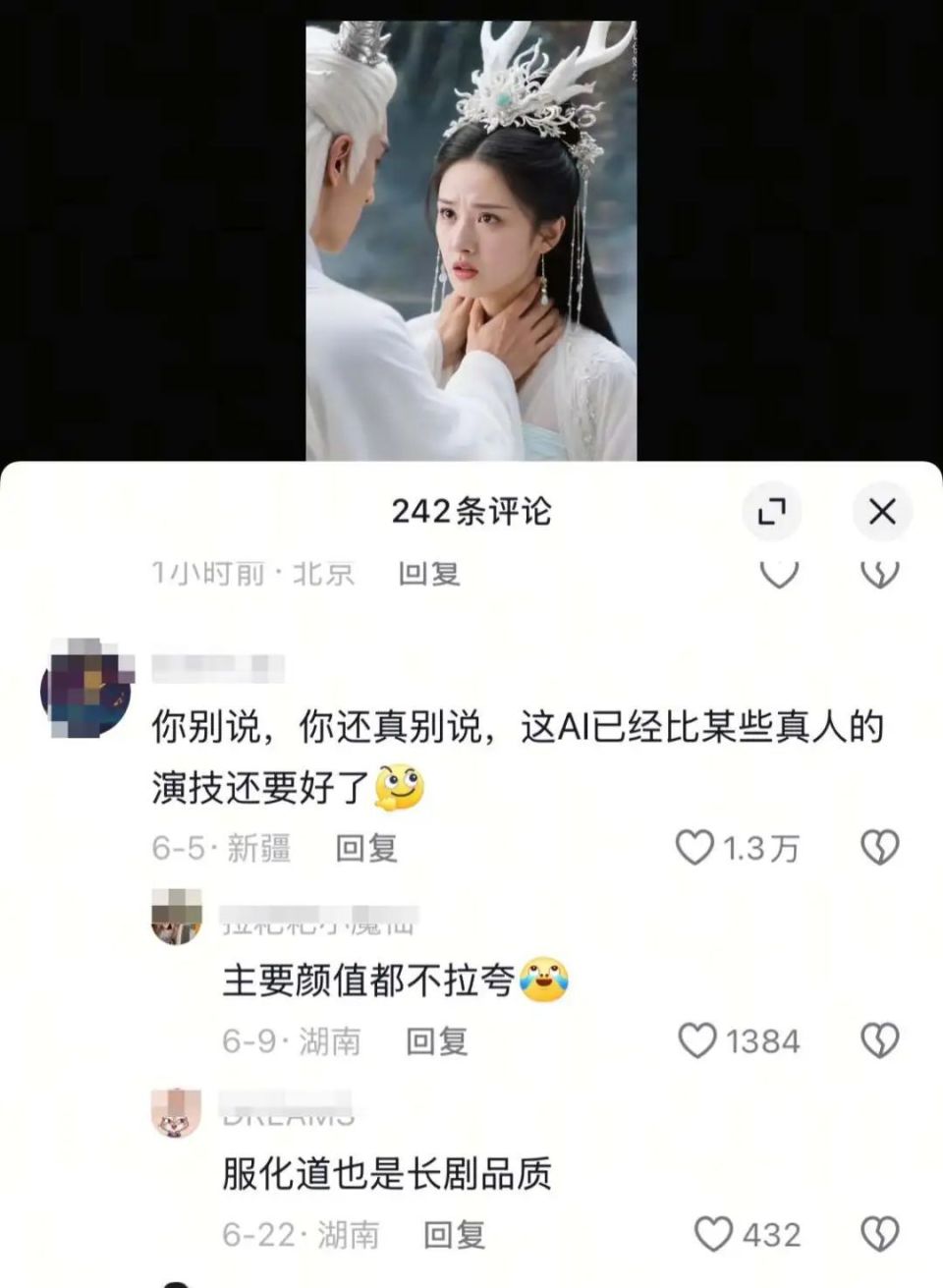Tap the DREAMS username
The image size is (943, 1288).
285,1113
